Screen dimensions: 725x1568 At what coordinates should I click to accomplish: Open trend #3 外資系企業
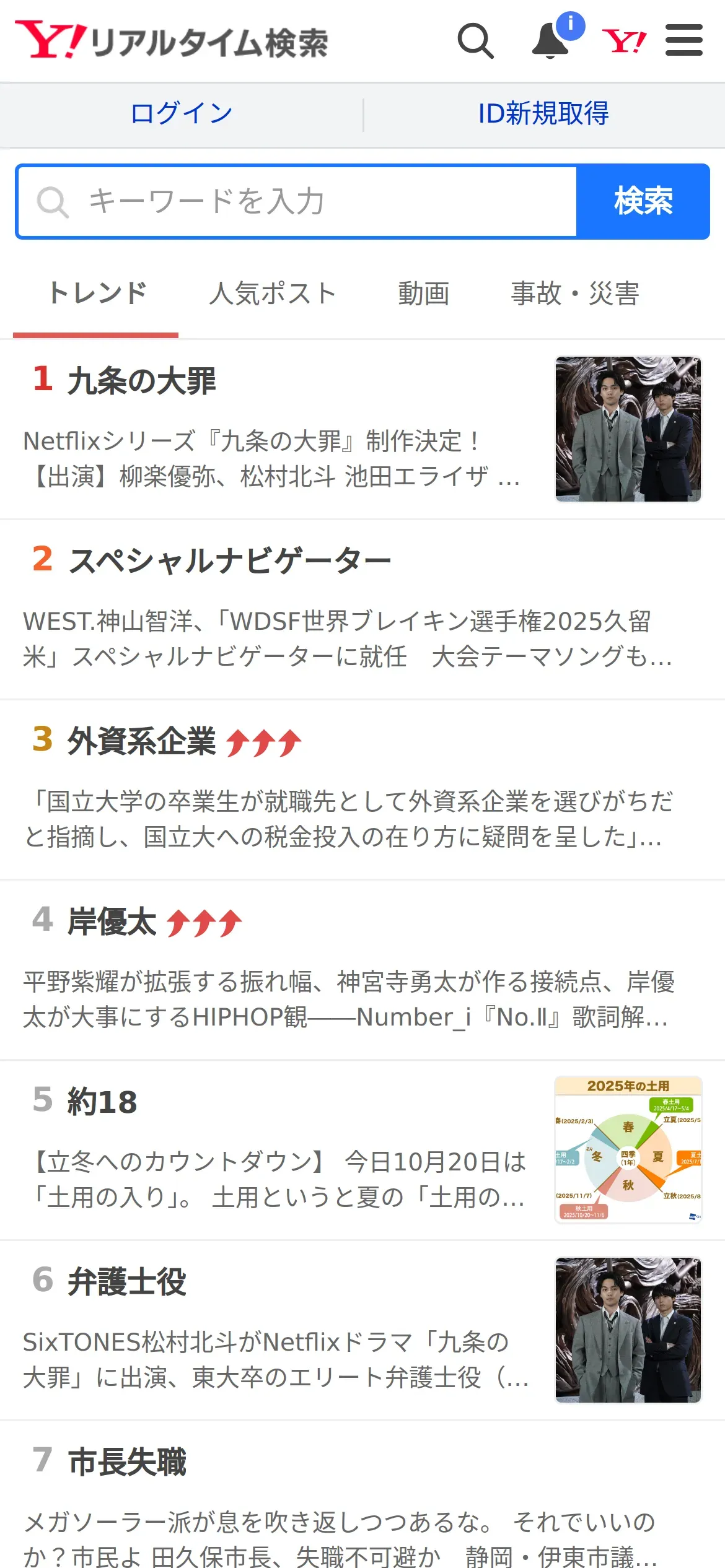coord(143,741)
